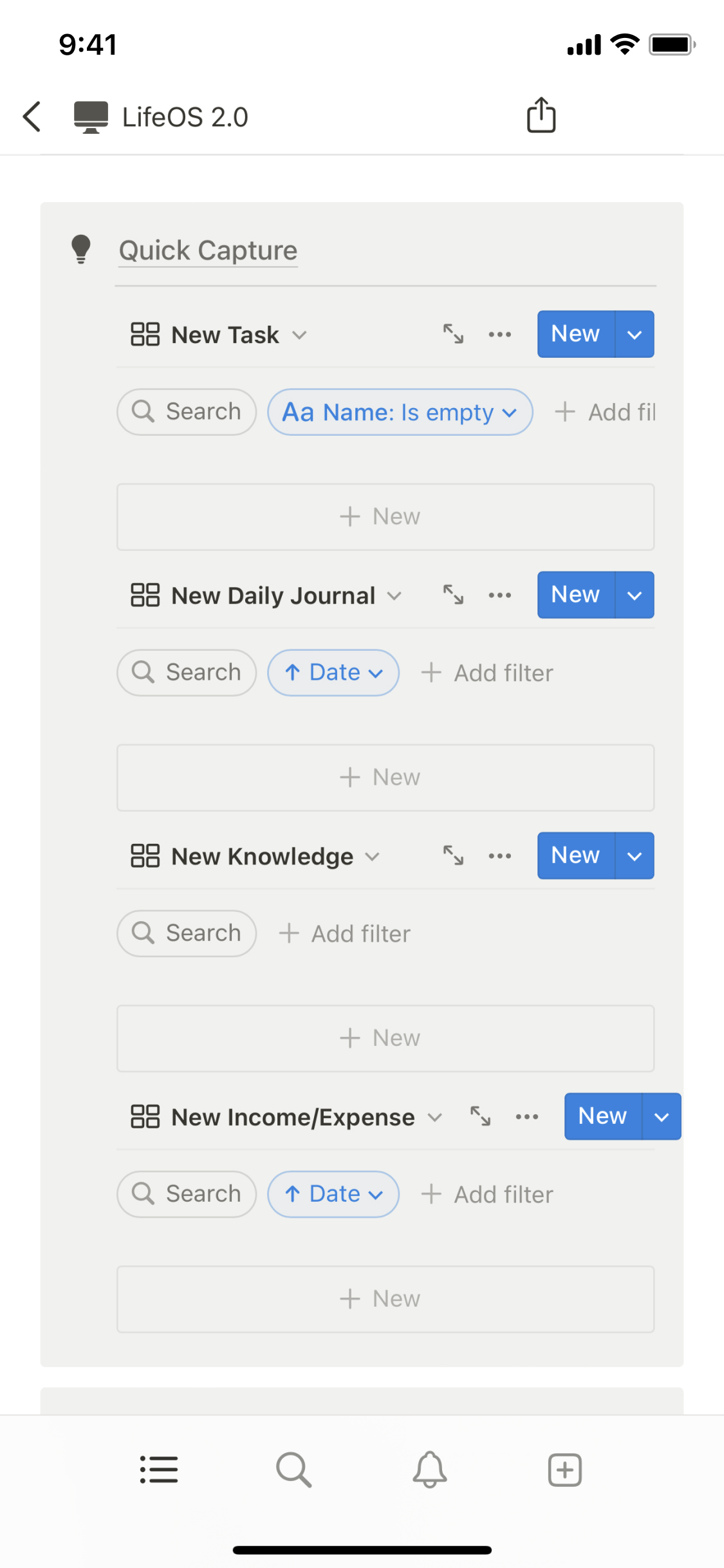Screen dimensions: 724x1568
Task: Open the New Task options menu
Action: point(499,334)
